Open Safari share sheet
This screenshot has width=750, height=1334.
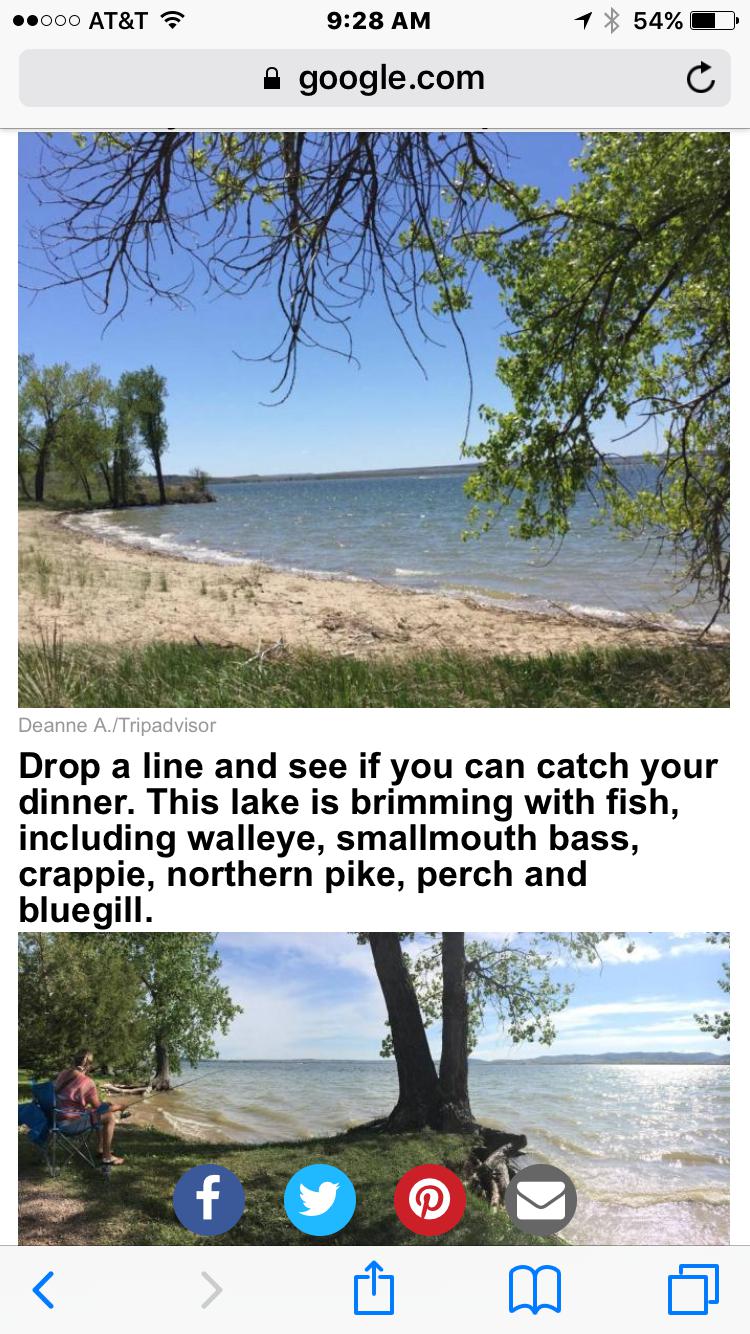[x=374, y=1286]
